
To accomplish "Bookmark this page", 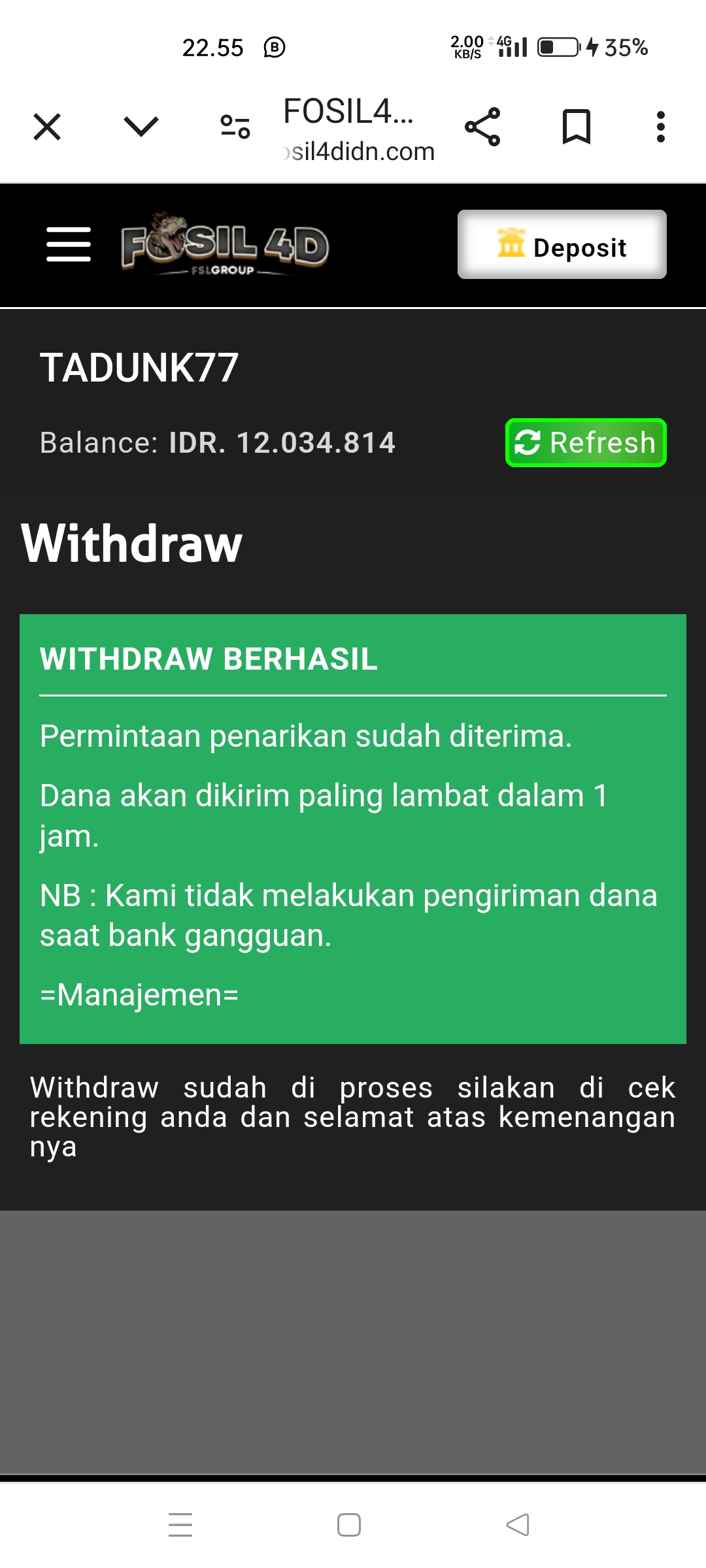I will (x=577, y=127).
